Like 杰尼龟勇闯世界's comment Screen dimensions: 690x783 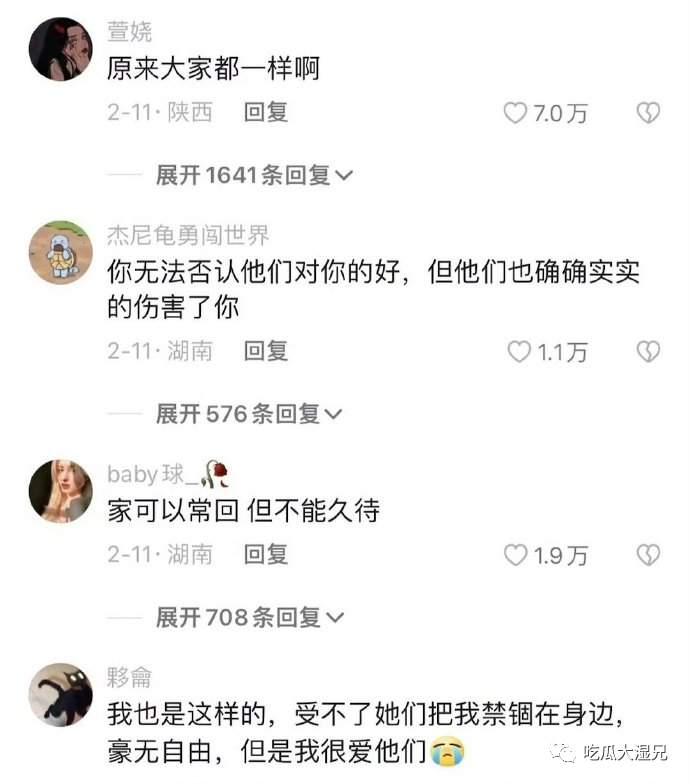point(519,351)
